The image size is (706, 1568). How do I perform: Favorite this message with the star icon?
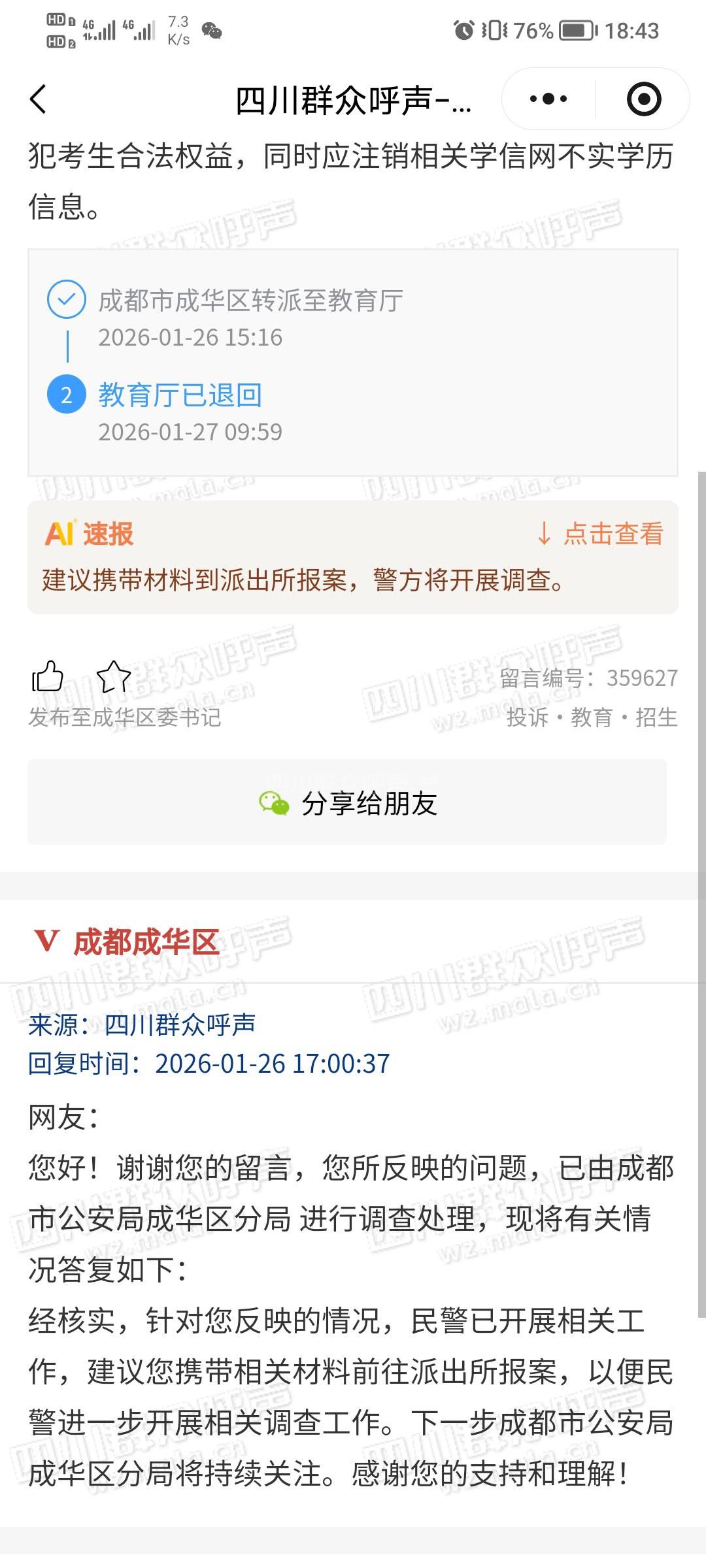(114, 676)
